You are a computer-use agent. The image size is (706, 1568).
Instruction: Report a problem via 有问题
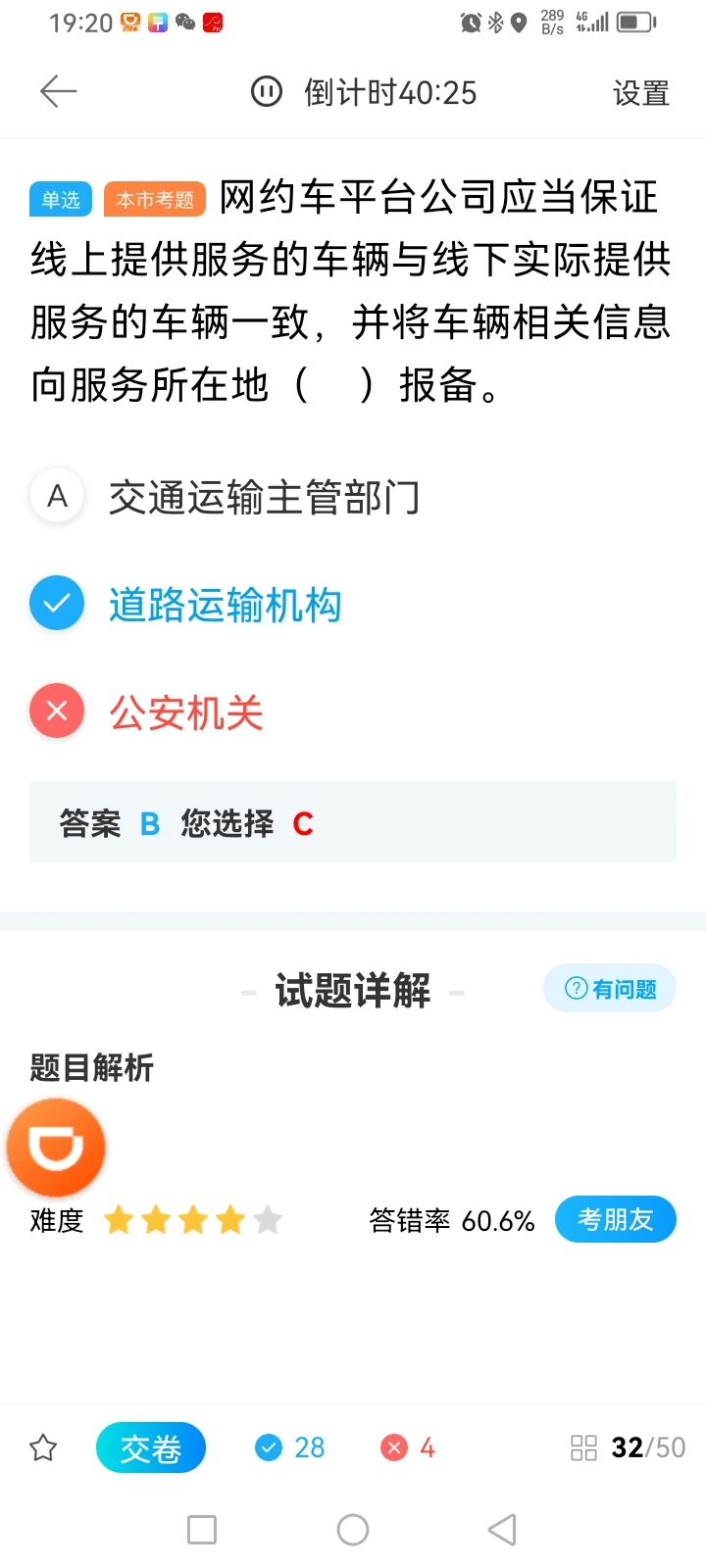click(x=610, y=989)
